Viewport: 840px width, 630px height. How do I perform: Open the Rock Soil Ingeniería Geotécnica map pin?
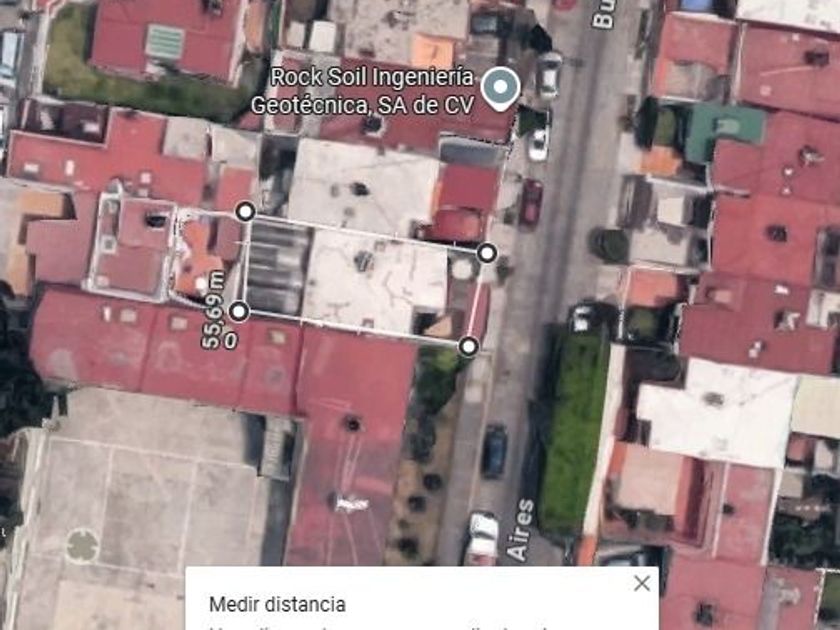coord(499,87)
